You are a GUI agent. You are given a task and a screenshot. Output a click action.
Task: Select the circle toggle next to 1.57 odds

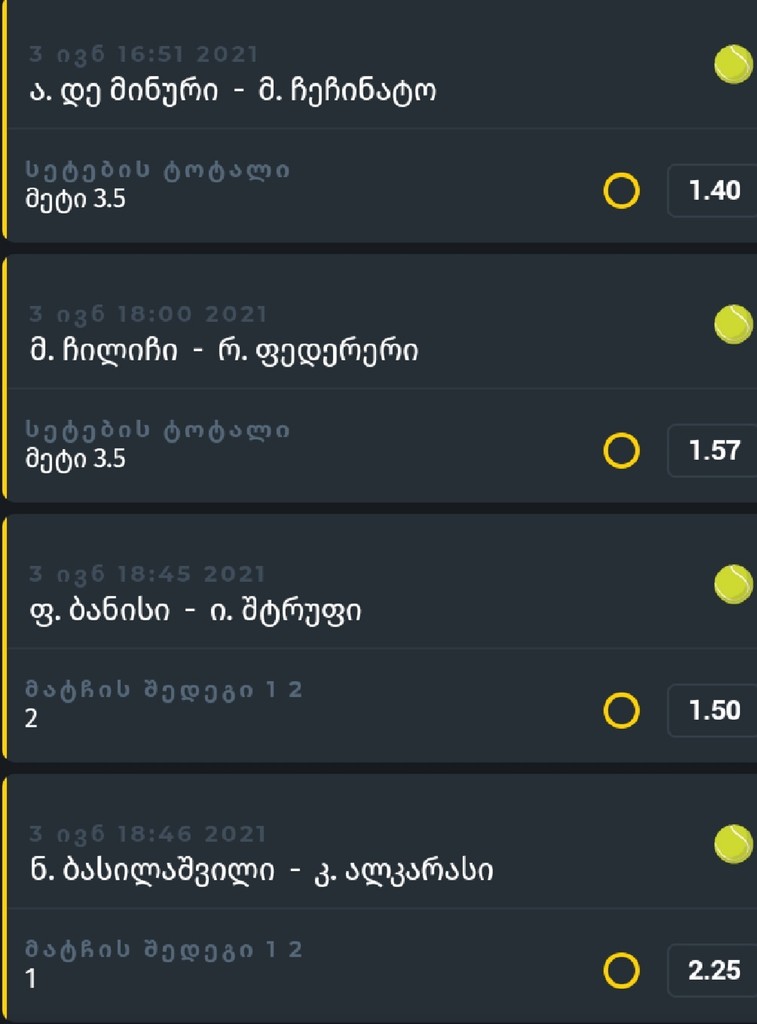(621, 451)
